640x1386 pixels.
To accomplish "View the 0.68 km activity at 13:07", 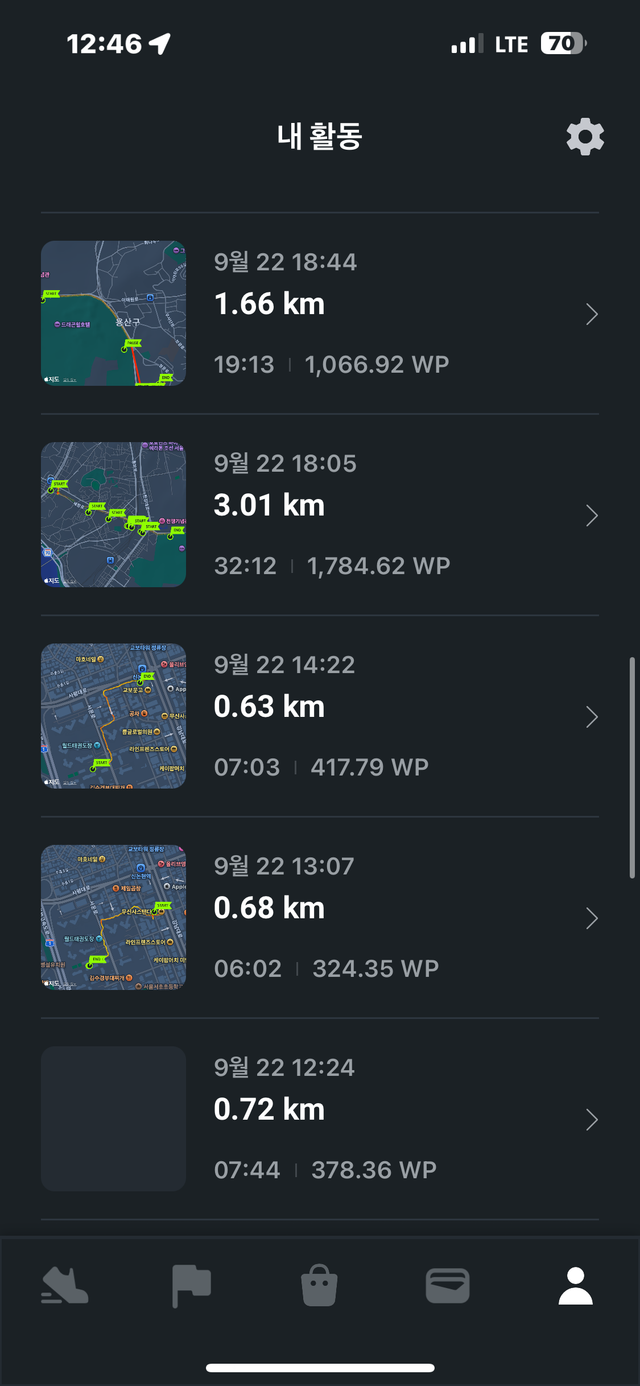I will [320, 917].
